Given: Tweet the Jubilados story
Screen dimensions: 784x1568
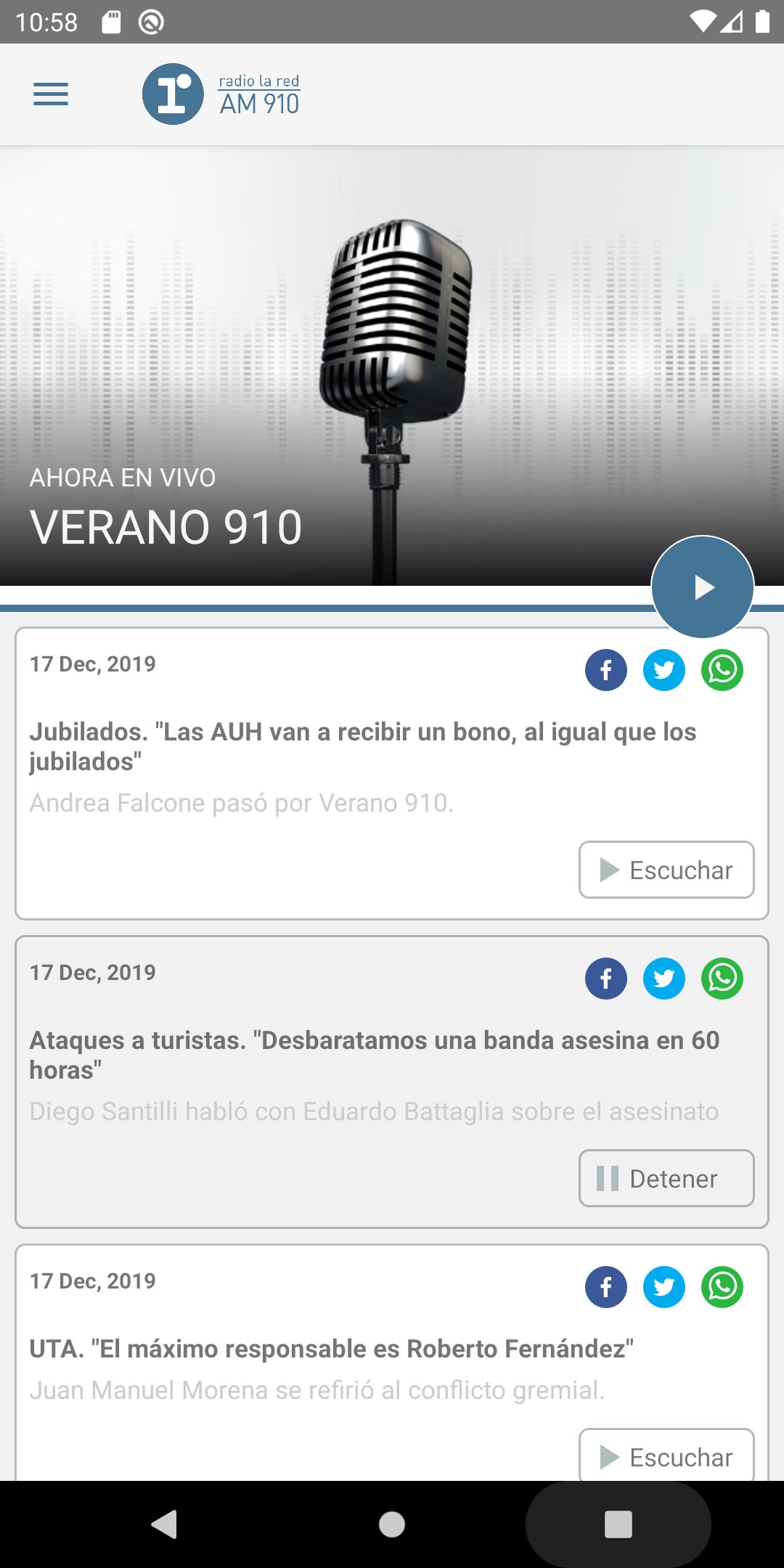Looking at the screenshot, I should (664, 669).
